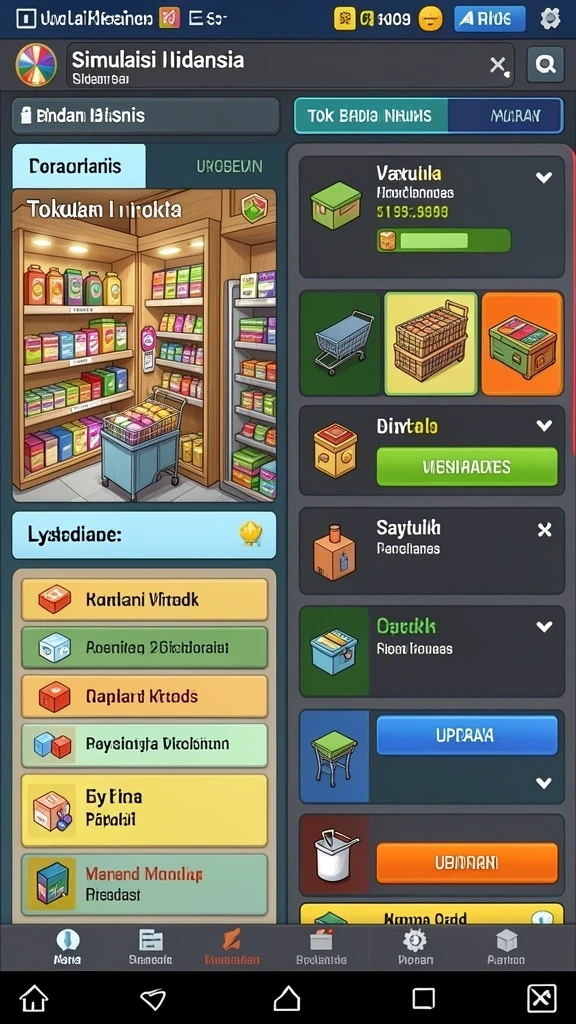Open the Tokulam store picture card
Image resolution: width=576 pixels, height=1024 pixels.
point(144,345)
